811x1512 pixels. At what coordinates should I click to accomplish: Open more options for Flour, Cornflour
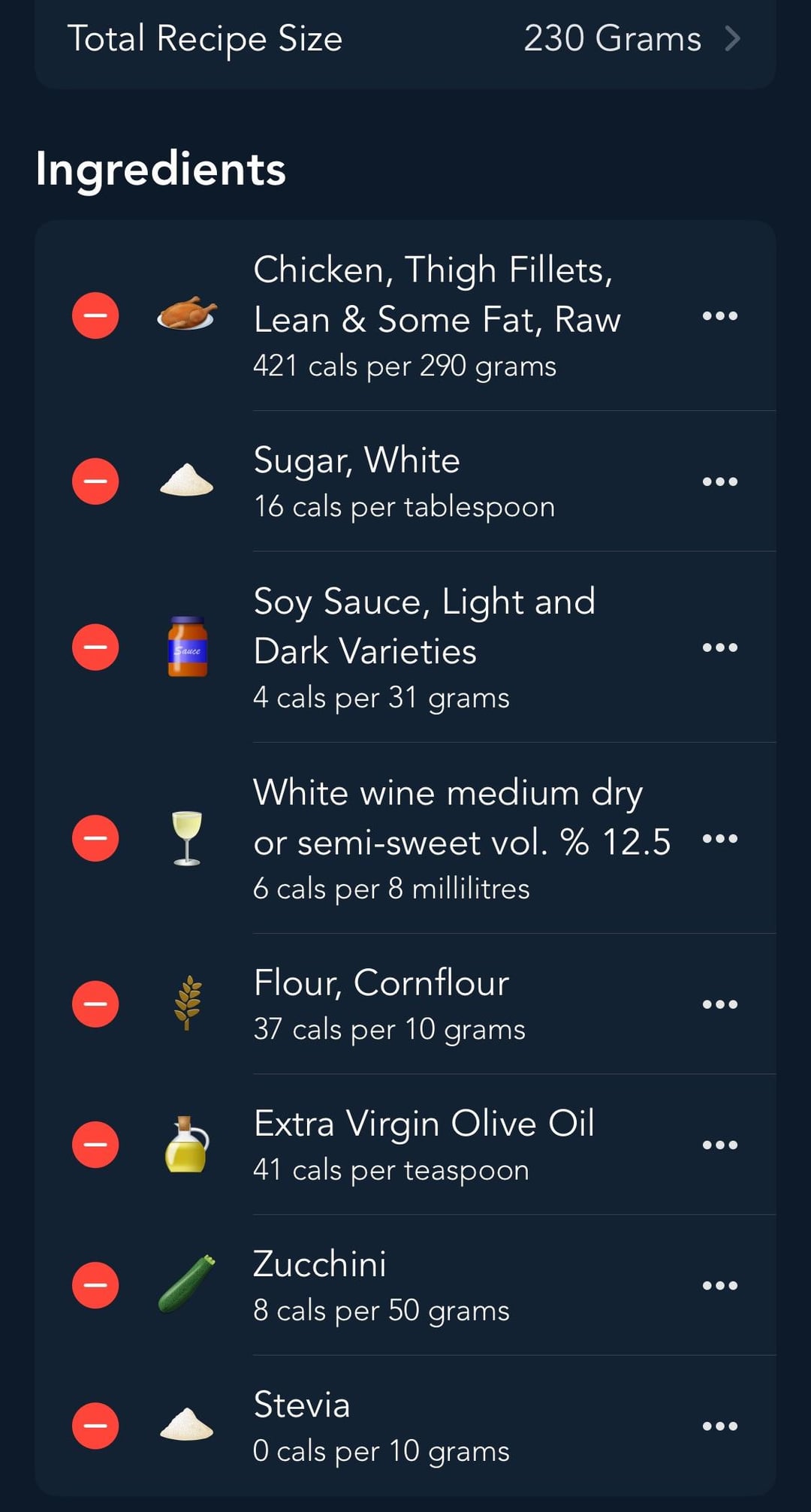(x=719, y=1004)
